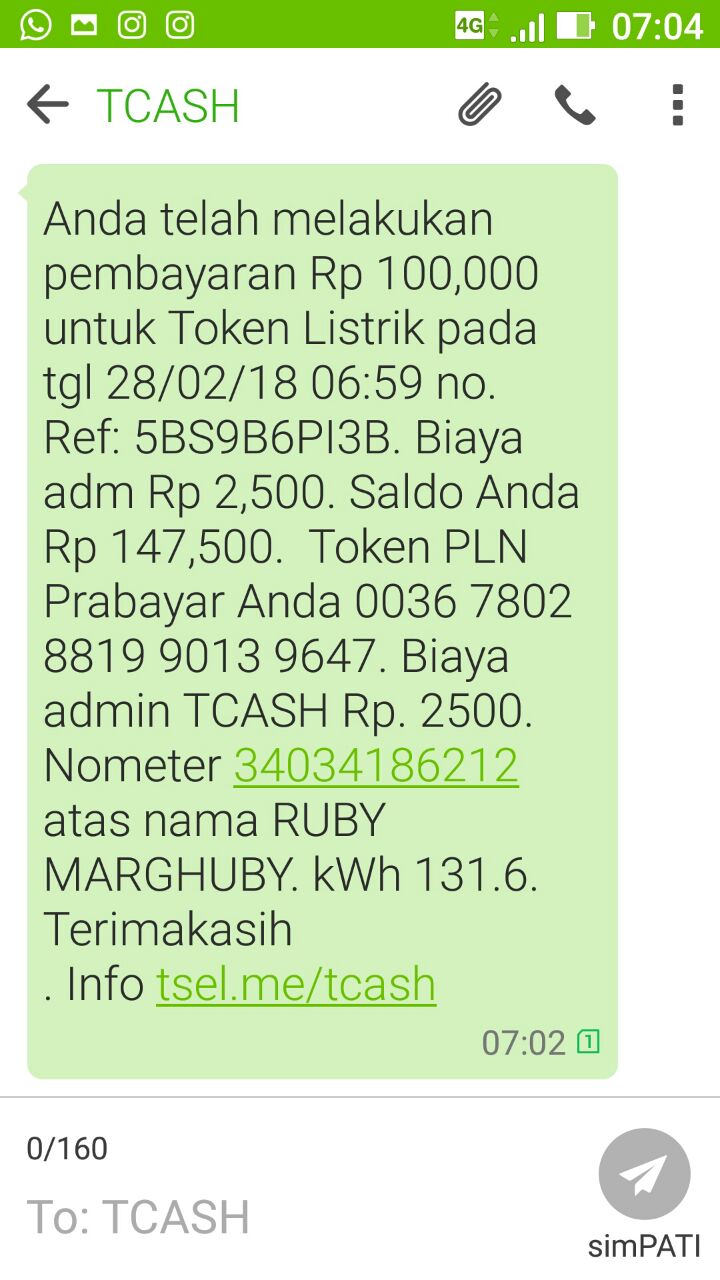Go back using the top-left arrow
This screenshot has height=1280, width=720.
(x=47, y=104)
